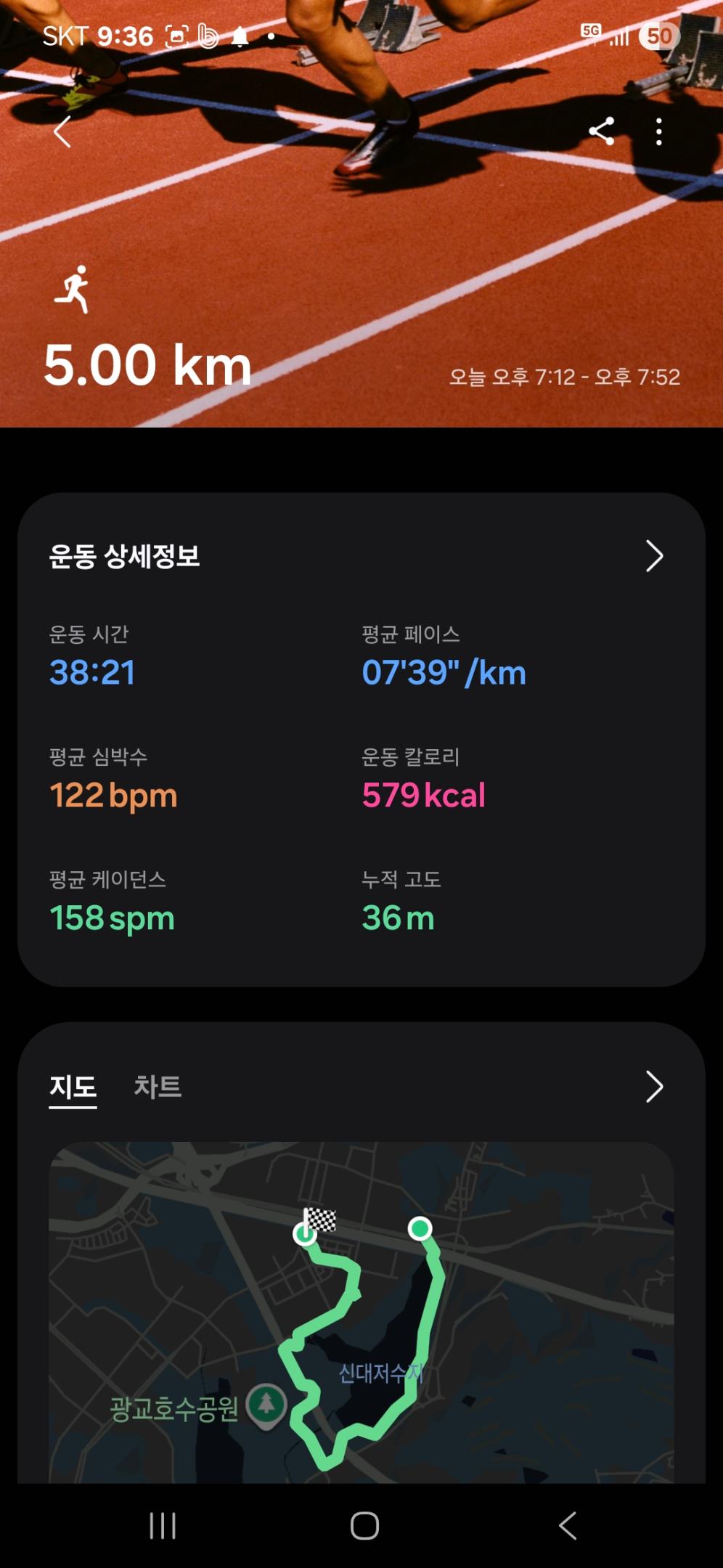
Task: Open full map view via the 지도 chevron
Action: (x=654, y=1087)
